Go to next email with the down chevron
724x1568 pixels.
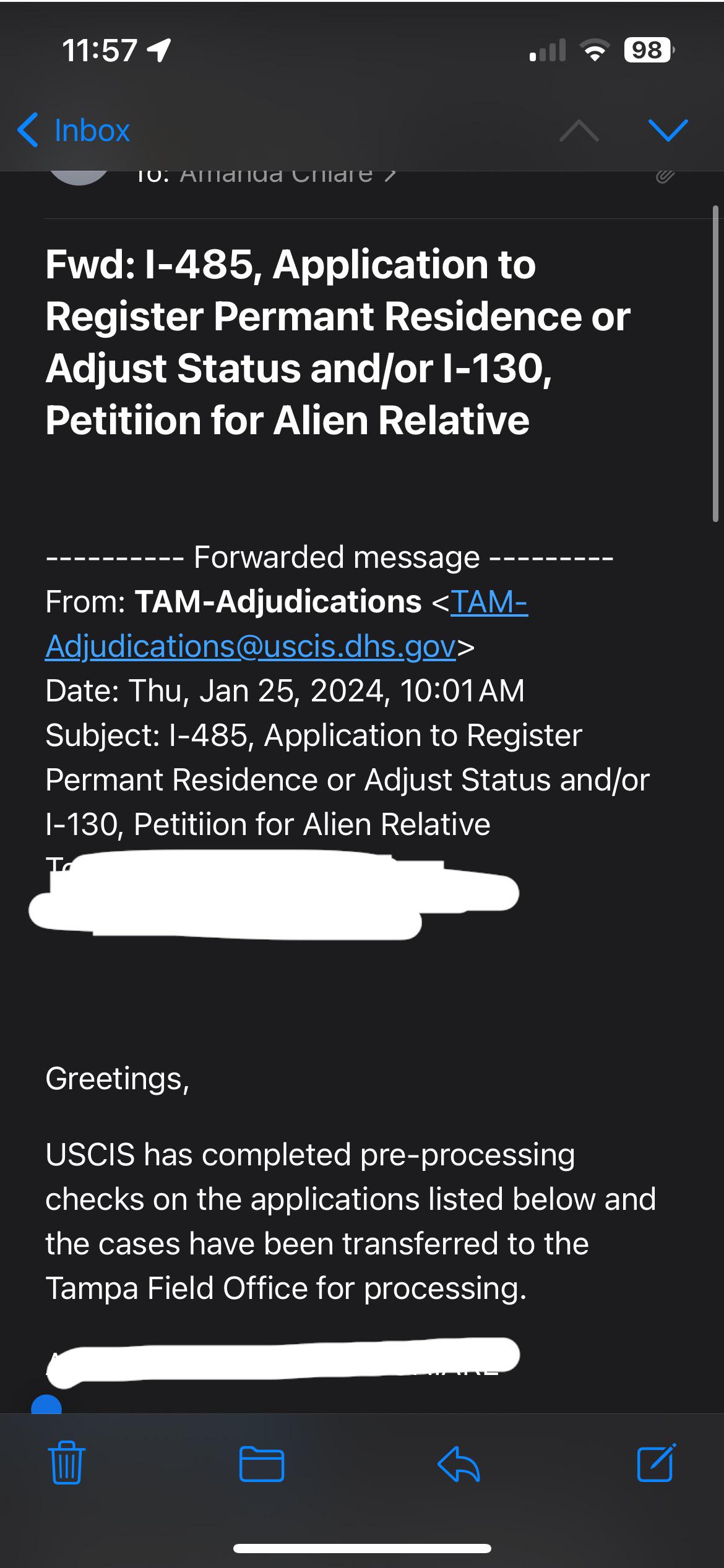pyautogui.click(x=668, y=130)
